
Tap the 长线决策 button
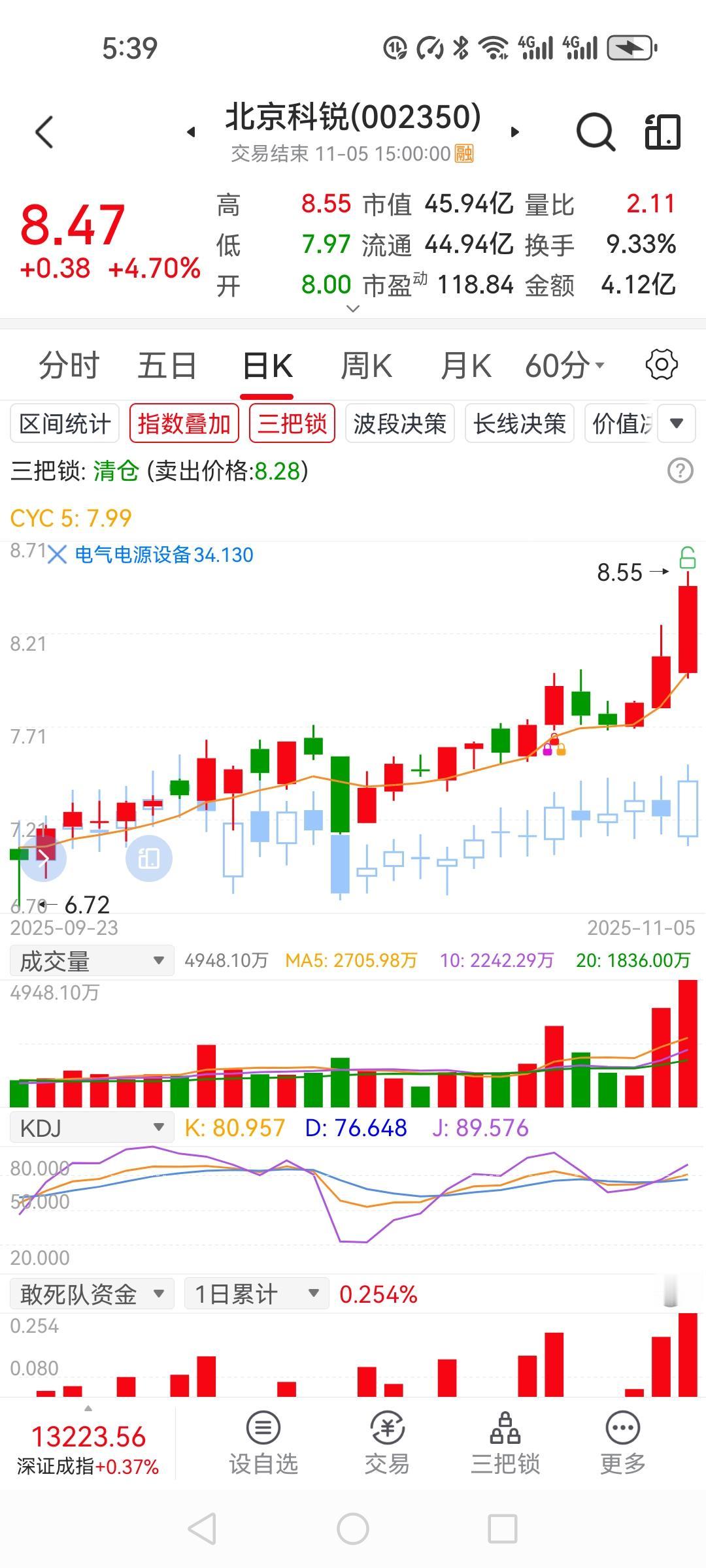tap(518, 423)
